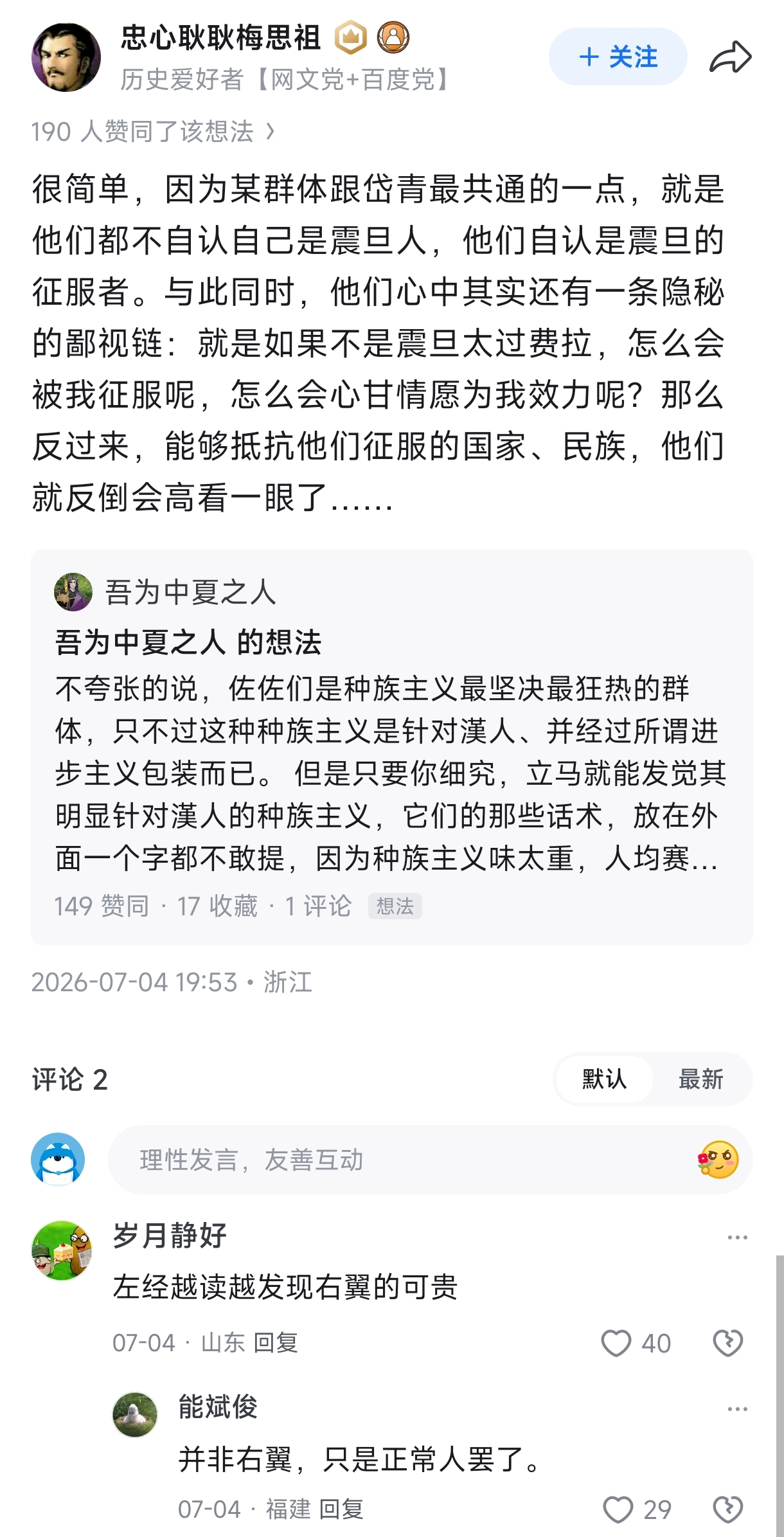Open quoted 吾为中夏之人 的想法 card
This screenshot has height=1537, width=784.
(x=392, y=747)
